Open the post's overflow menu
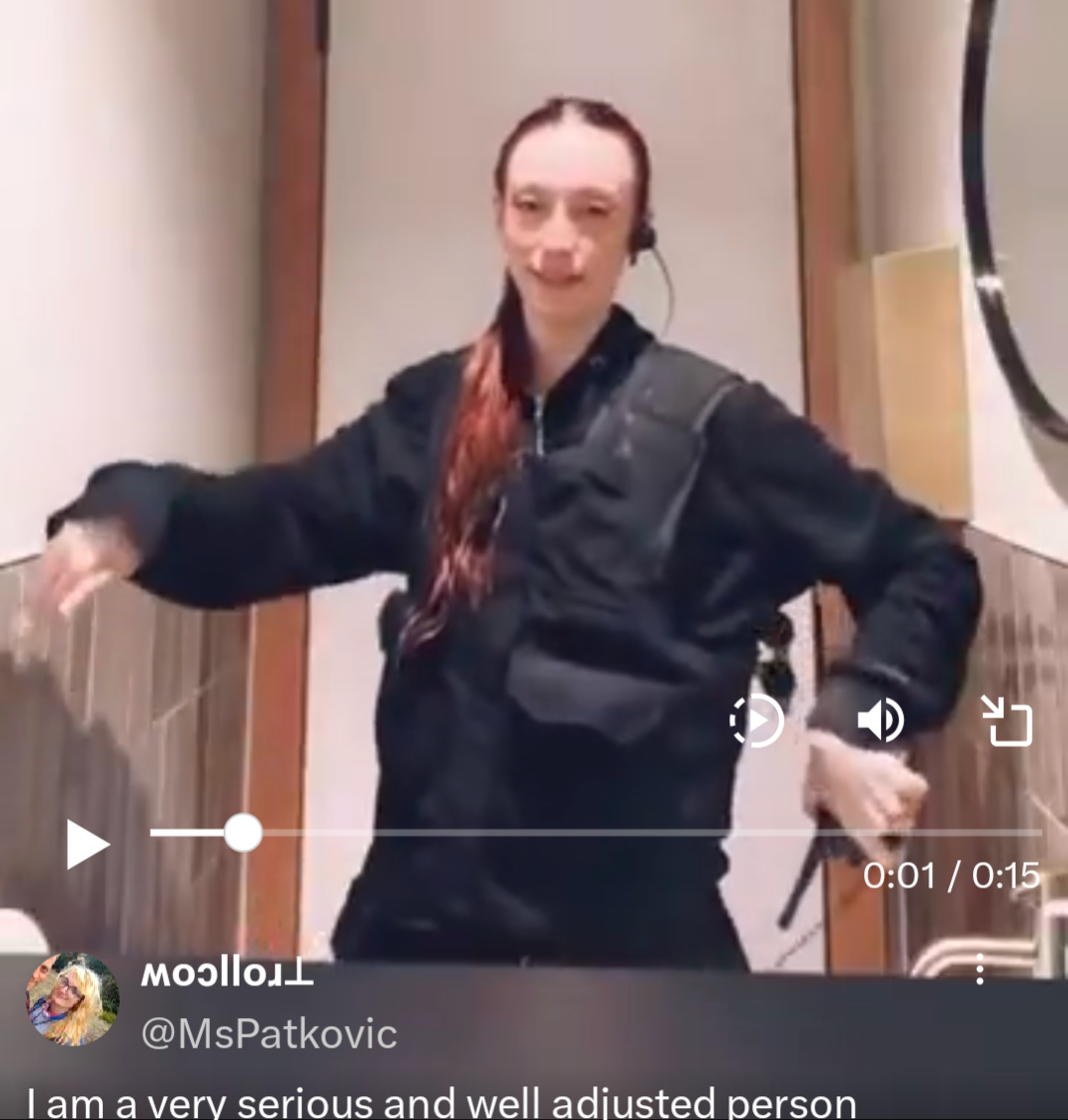The image size is (1068, 1120). click(980, 970)
